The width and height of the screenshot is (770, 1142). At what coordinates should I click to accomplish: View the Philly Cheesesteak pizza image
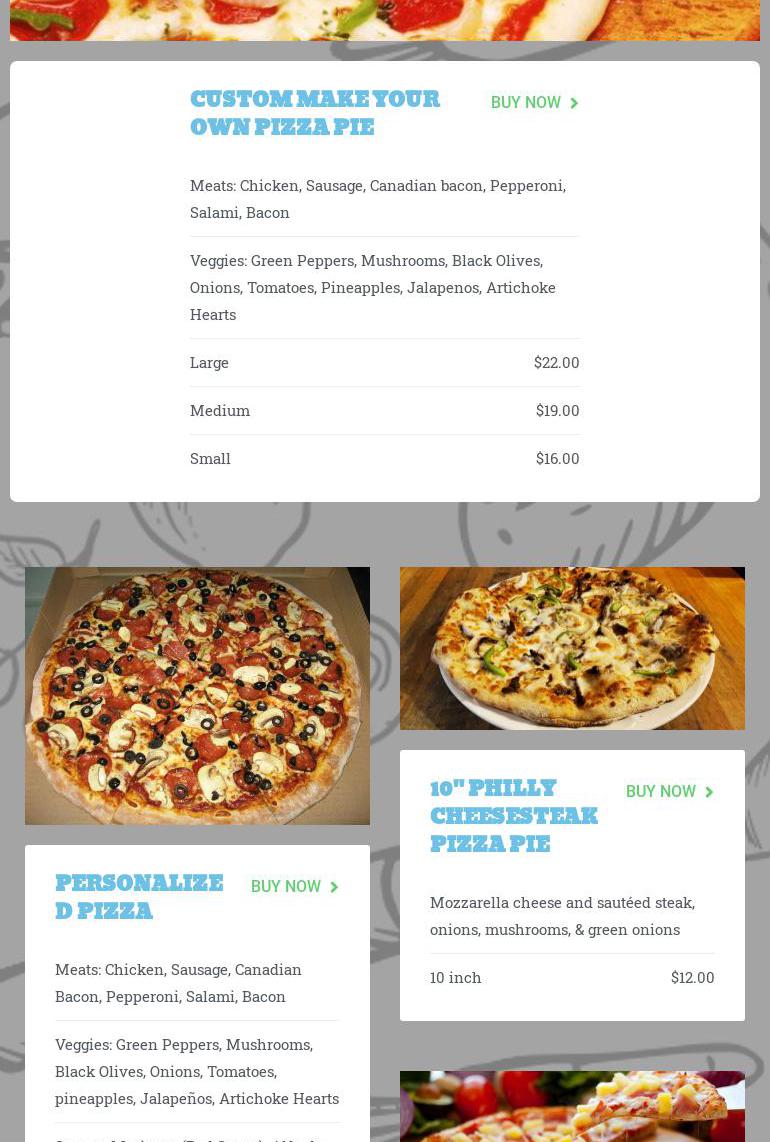(x=572, y=648)
